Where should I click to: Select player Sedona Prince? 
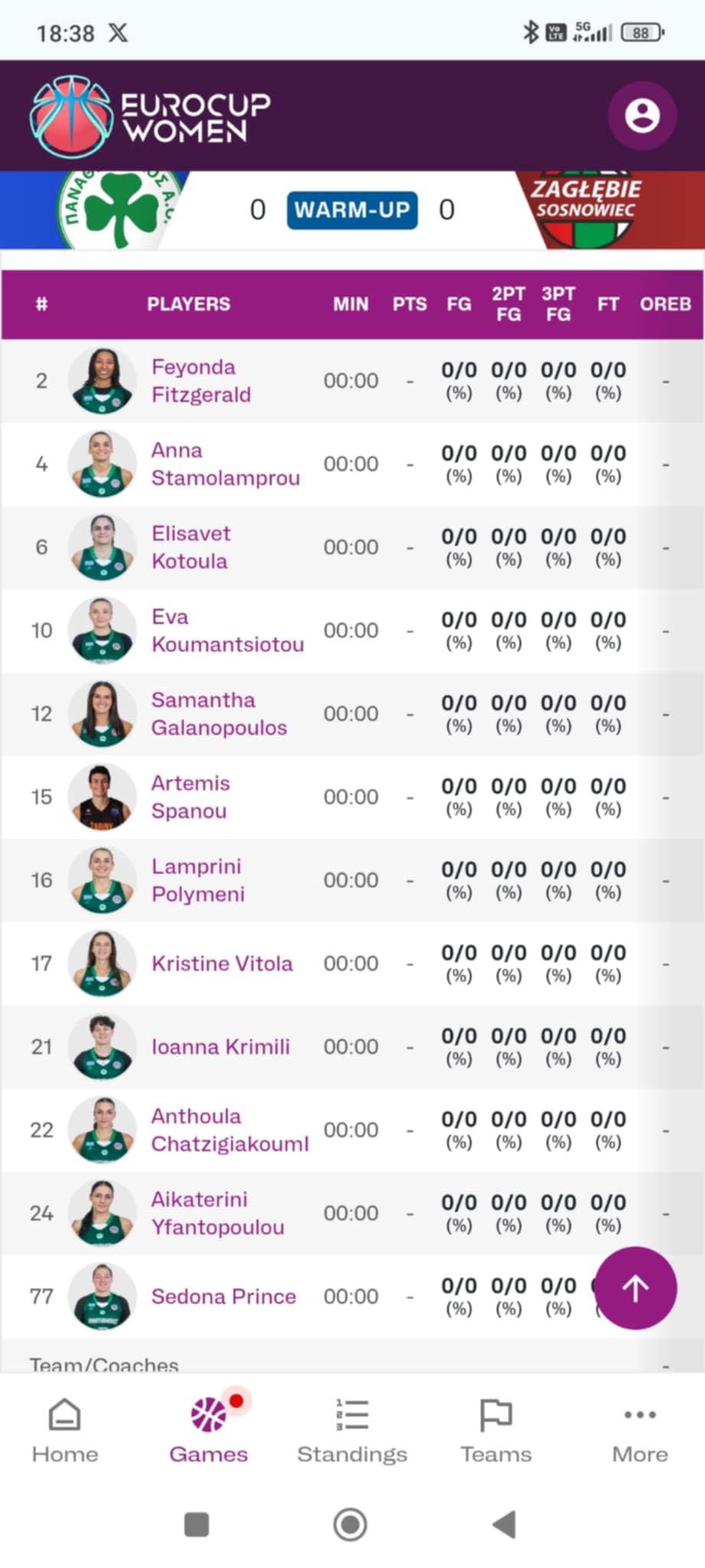point(224,1296)
